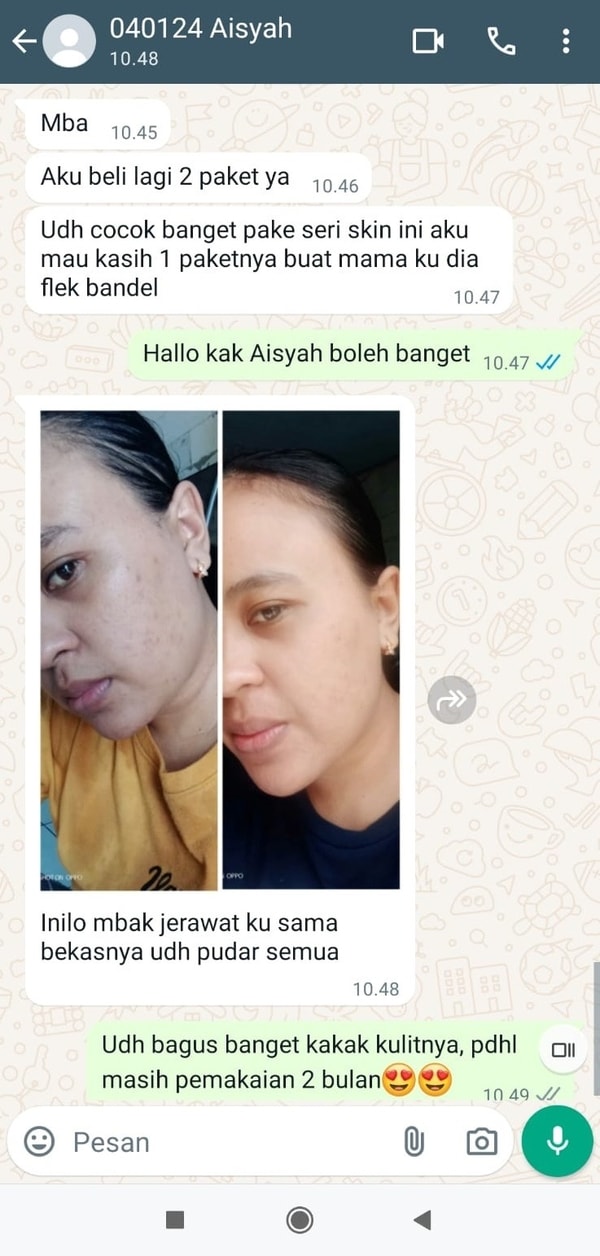Start a voice call with Aisyah
The image size is (600, 1256).
pos(500,41)
